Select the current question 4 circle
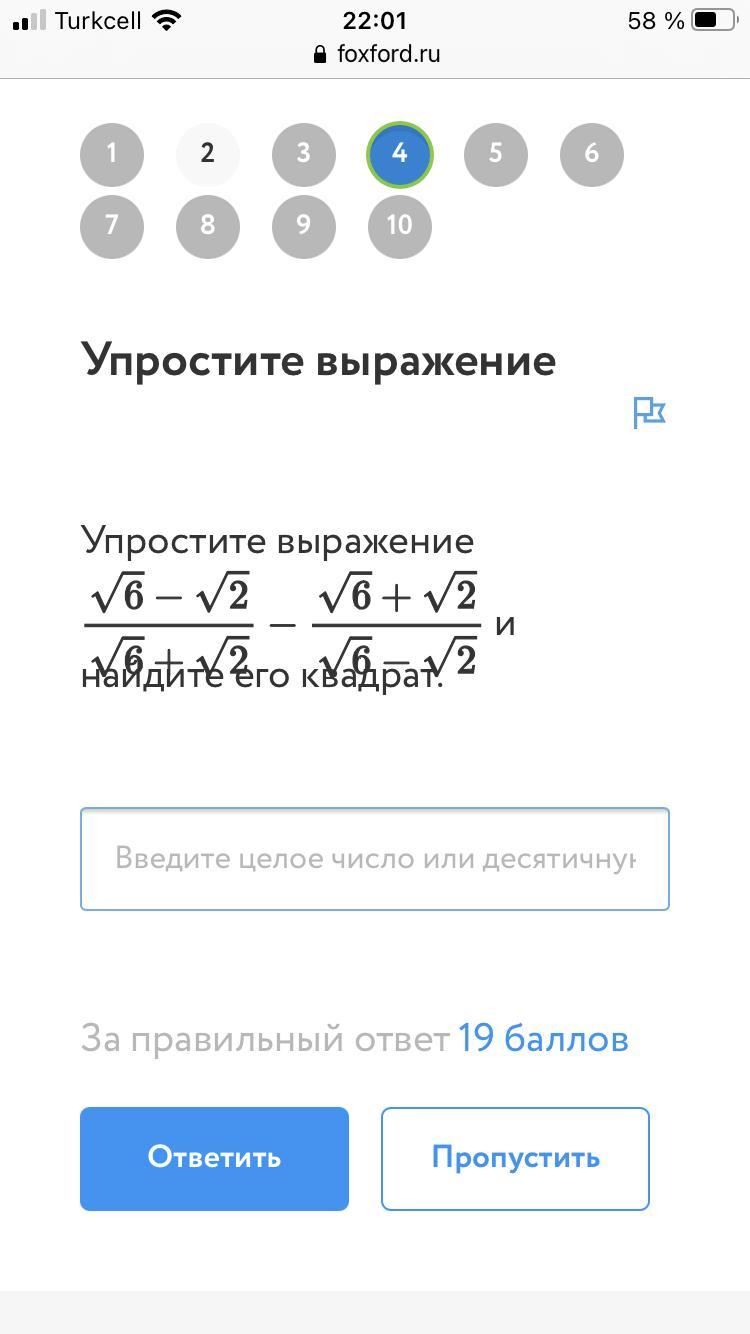 (x=400, y=154)
